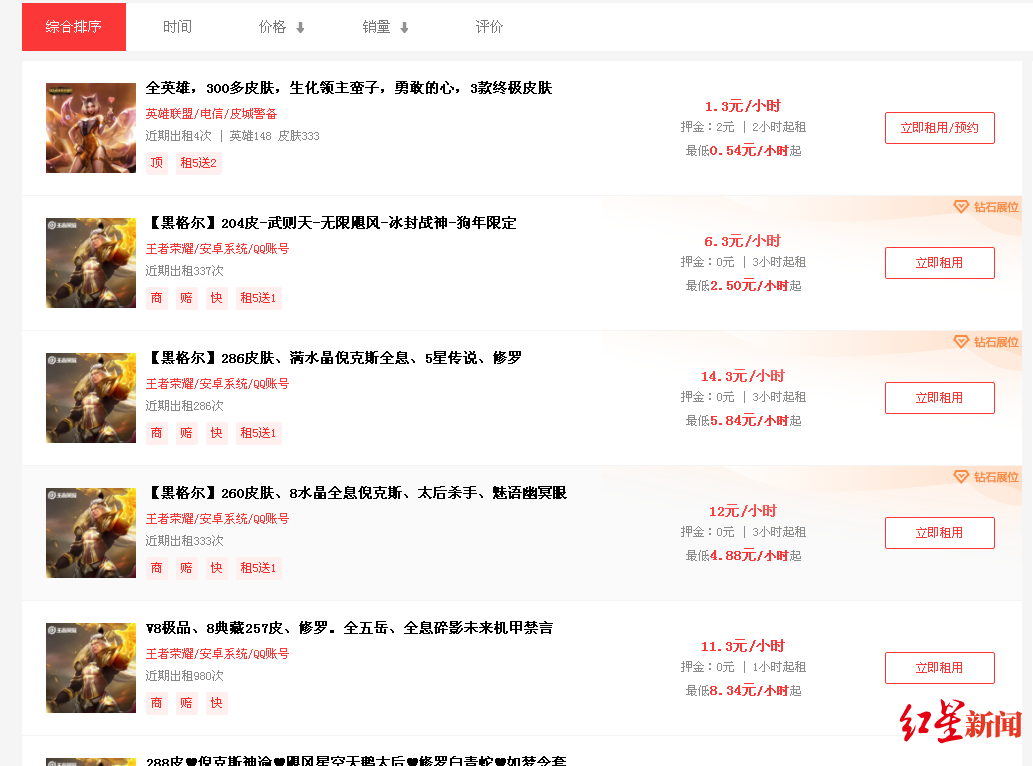This screenshot has width=1033, height=766.
Task: Tap 立即租用 for the 286皮肤 account
Action: [939, 398]
